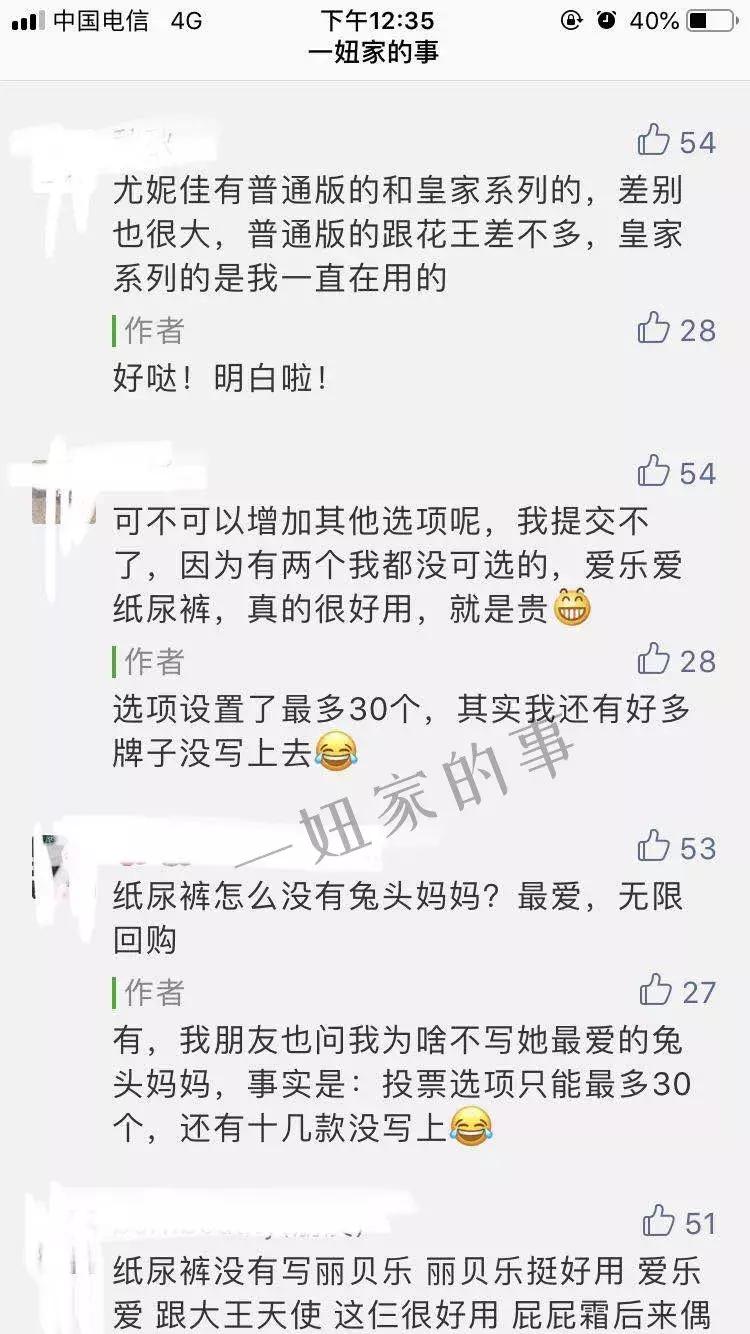This screenshot has height=1334, width=750.
Task: Like the author's reply about 投票选项只能最多30个
Action: click(656, 990)
